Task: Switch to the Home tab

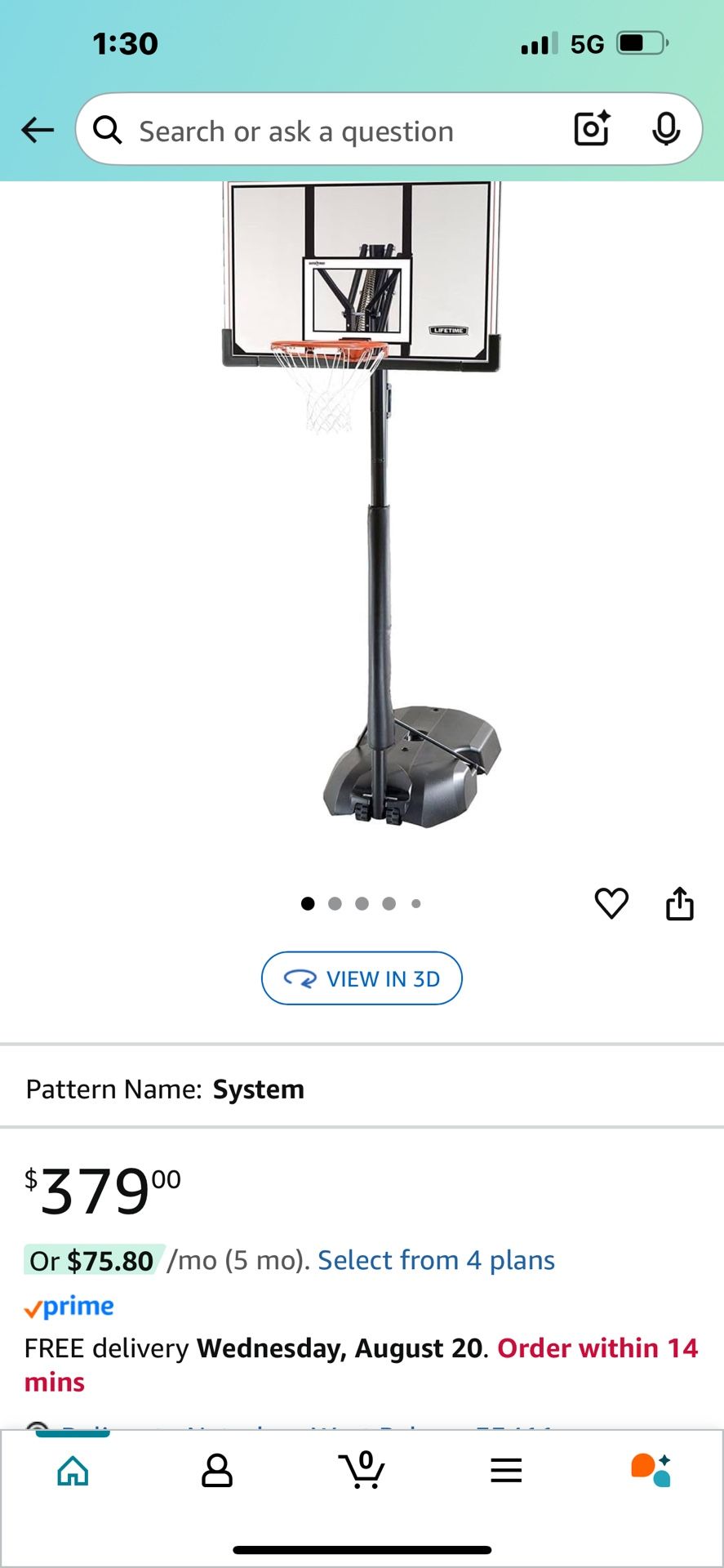Action: [x=73, y=1471]
